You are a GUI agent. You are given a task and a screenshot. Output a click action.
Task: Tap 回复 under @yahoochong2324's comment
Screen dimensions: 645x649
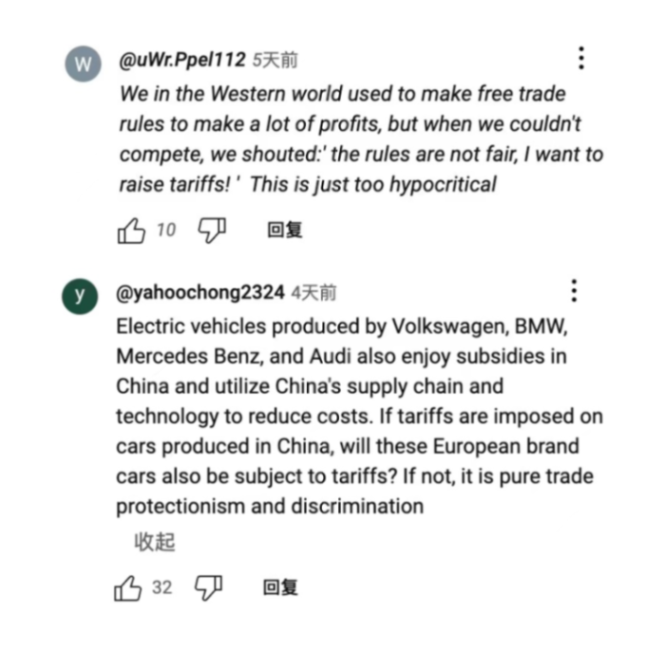coord(280,588)
